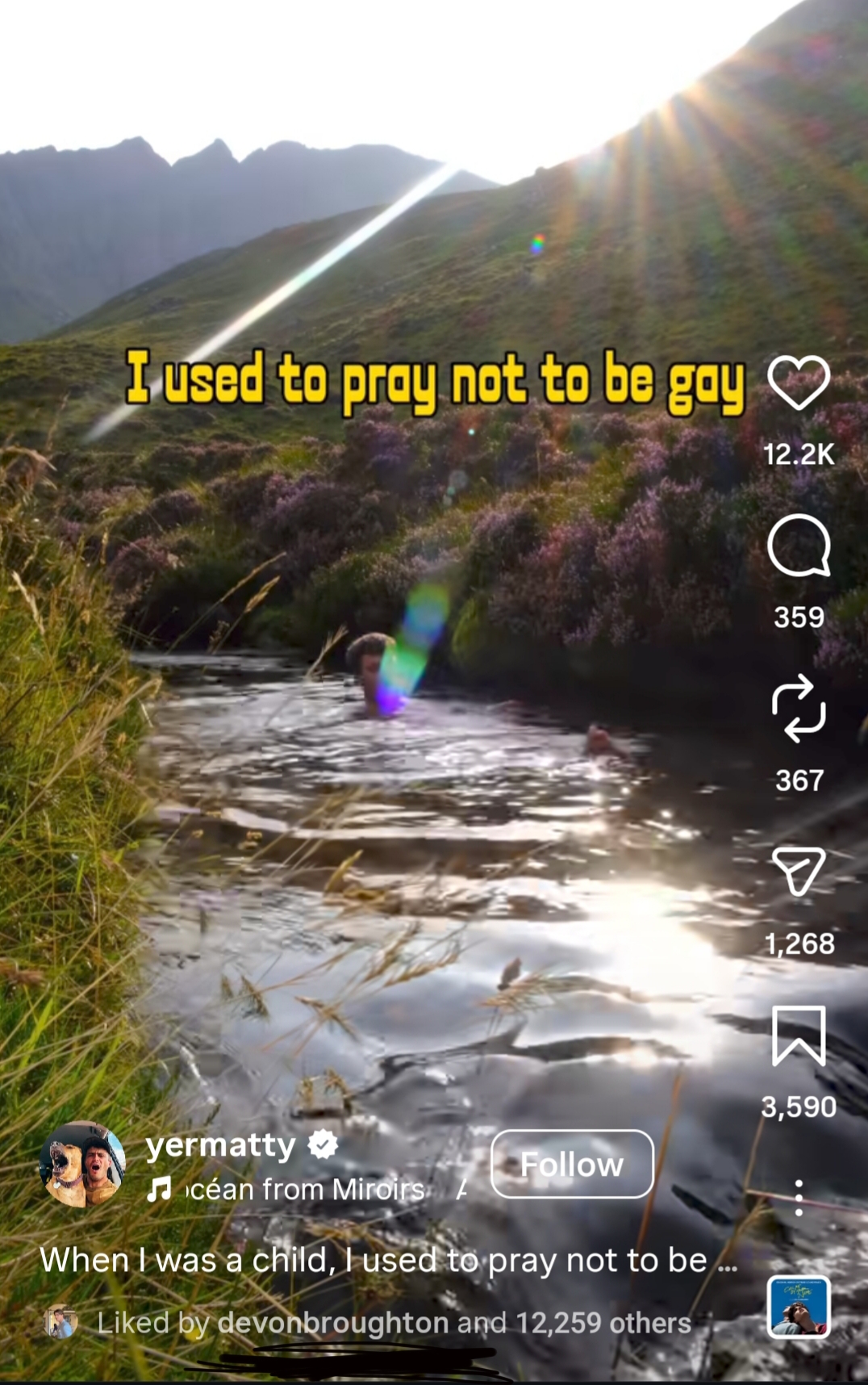Like this reel with the heart icon
This screenshot has width=868, height=1385.
tap(798, 383)
